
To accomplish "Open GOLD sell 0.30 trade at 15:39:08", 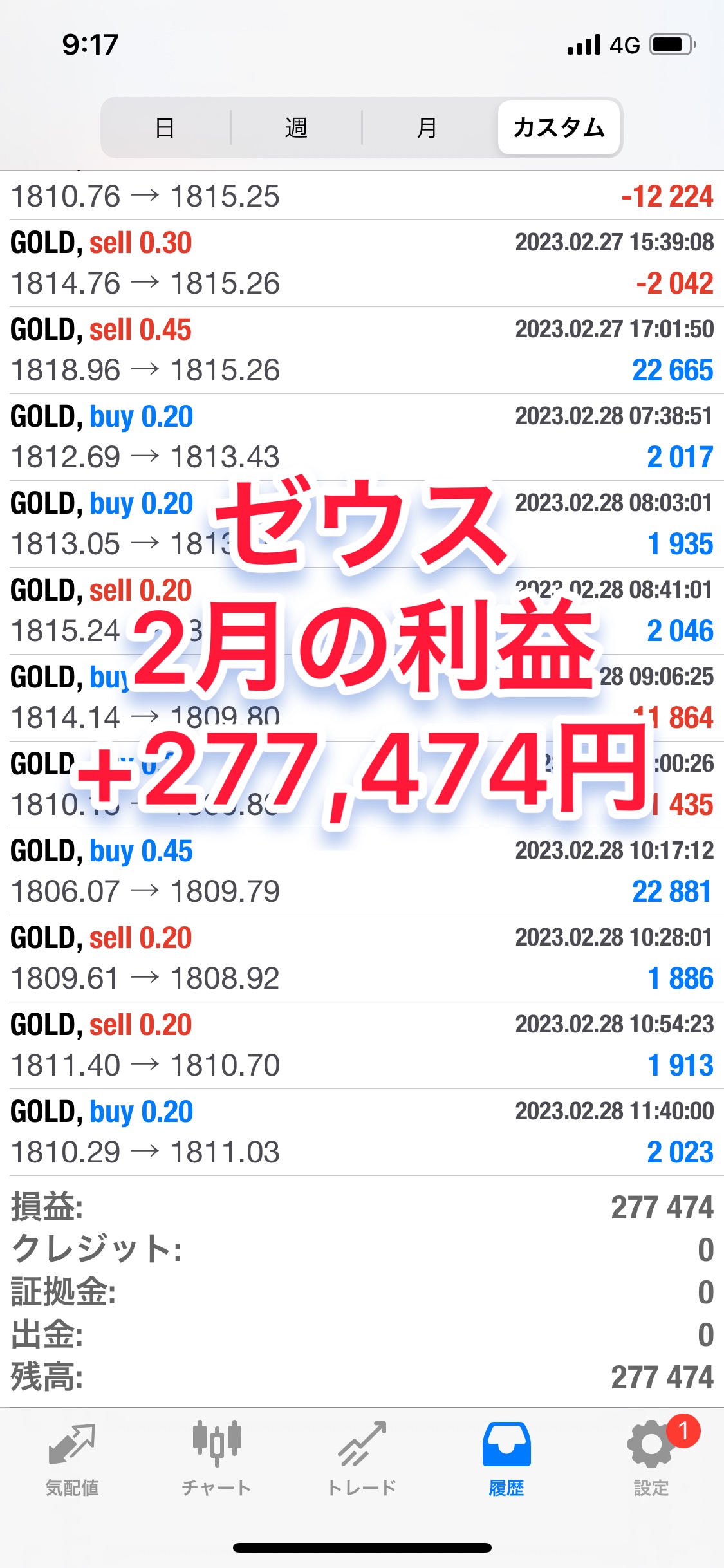I will [362, 263].
